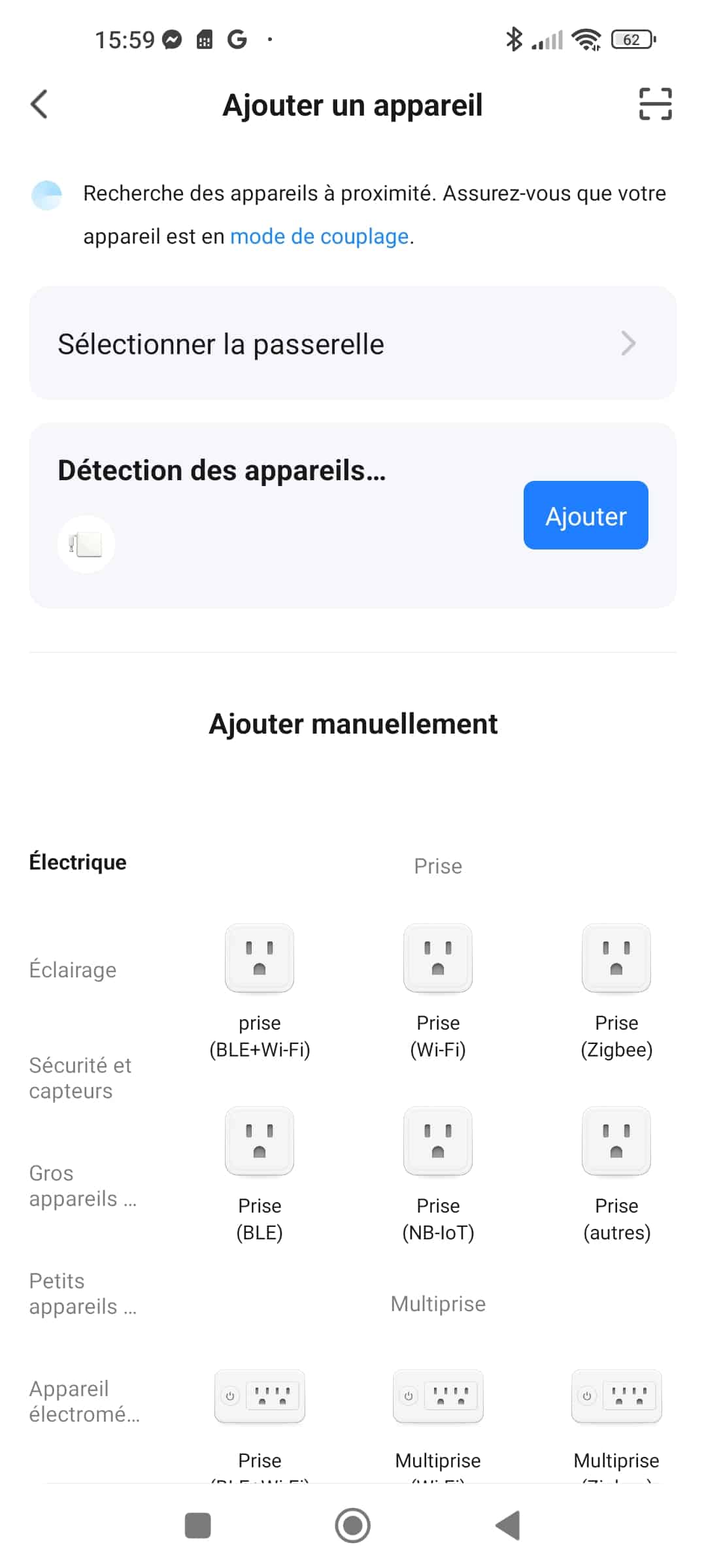Switch to Sécurité et capteurs category
706x1568 pixels.
pos(80,1078)
